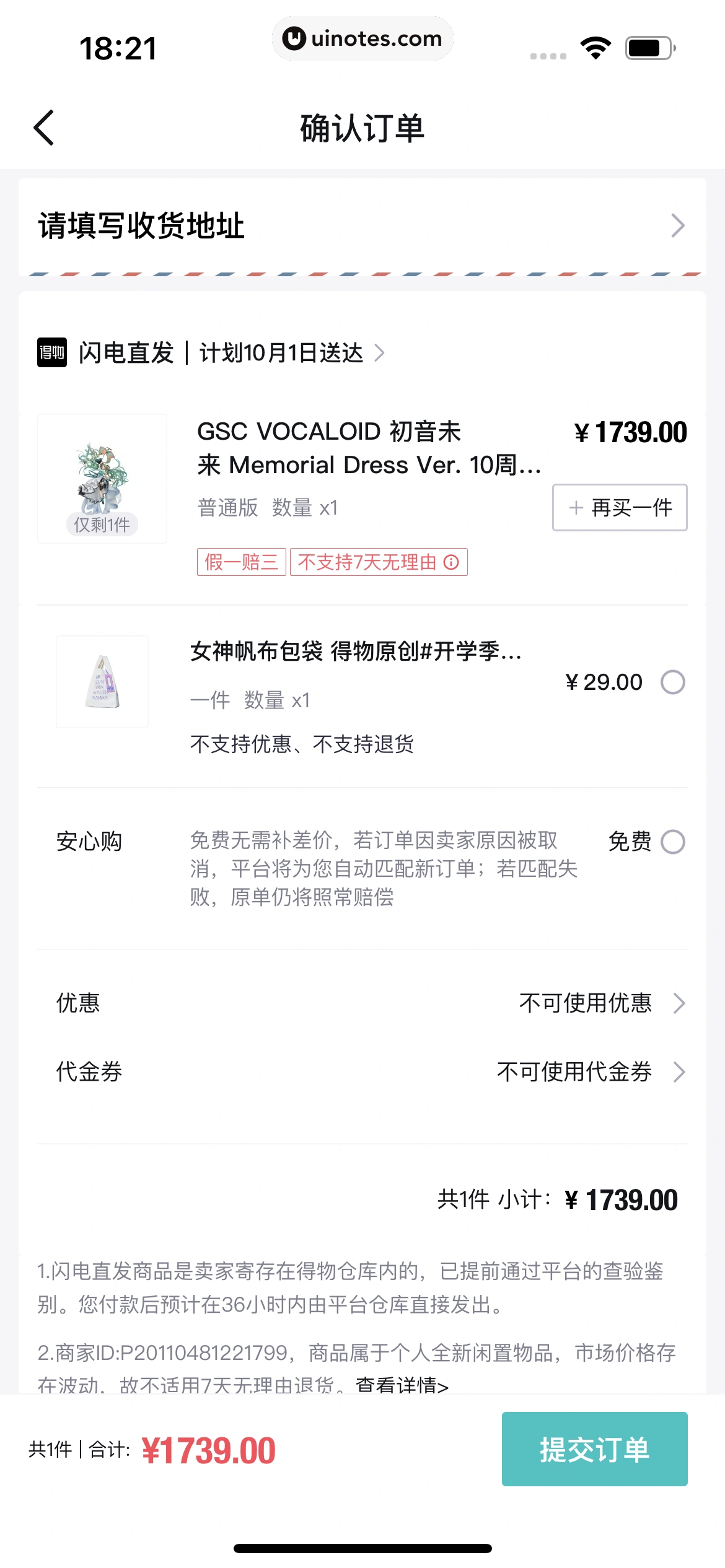Tap the red 假一赔三 tag
The image size is (725, 1568).
[241, 562]
